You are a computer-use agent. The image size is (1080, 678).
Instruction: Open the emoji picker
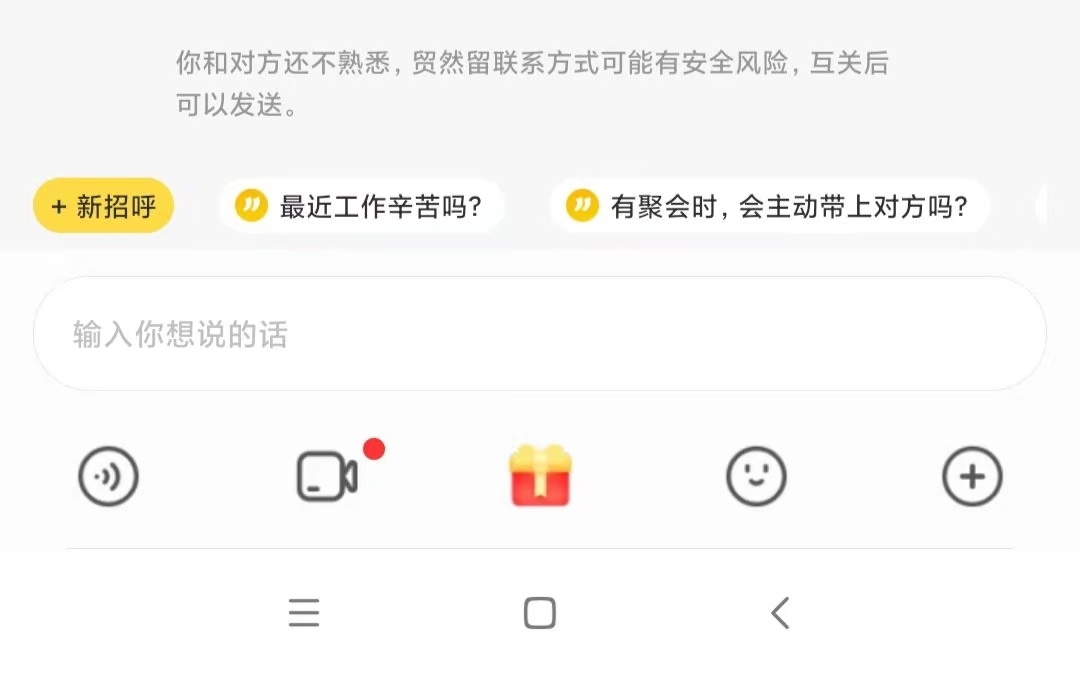[x=756, y=477]
